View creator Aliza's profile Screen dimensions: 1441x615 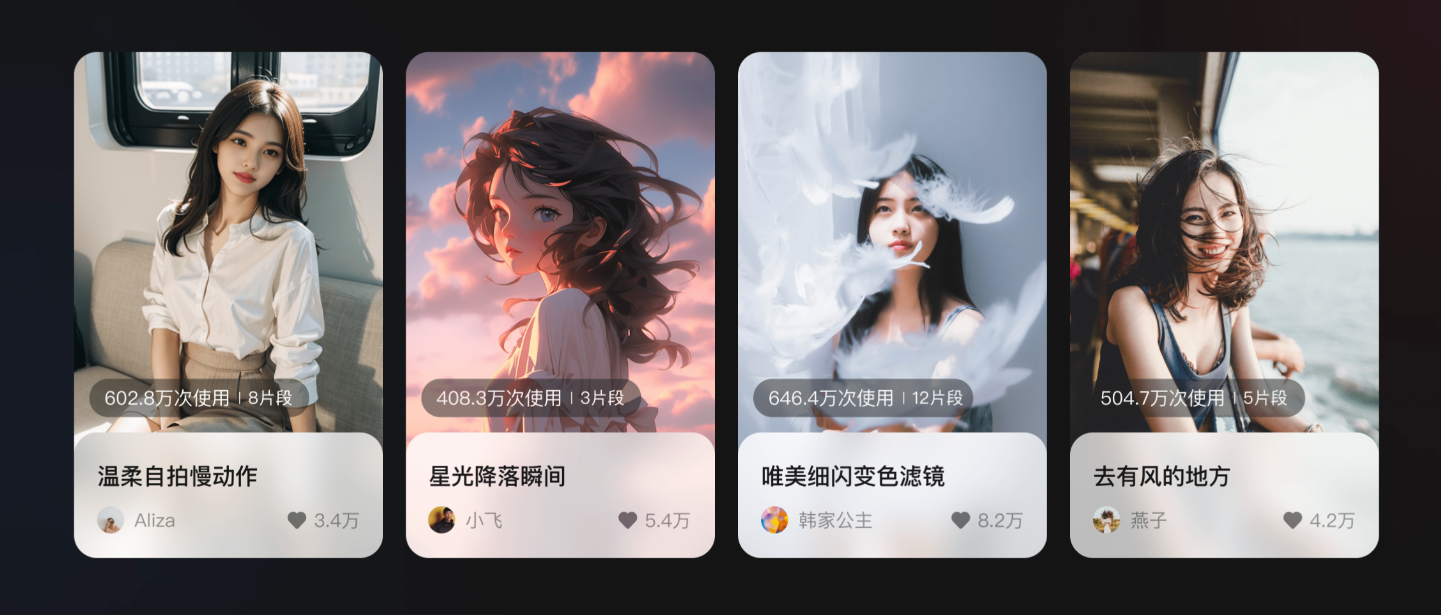pos(111,520)
